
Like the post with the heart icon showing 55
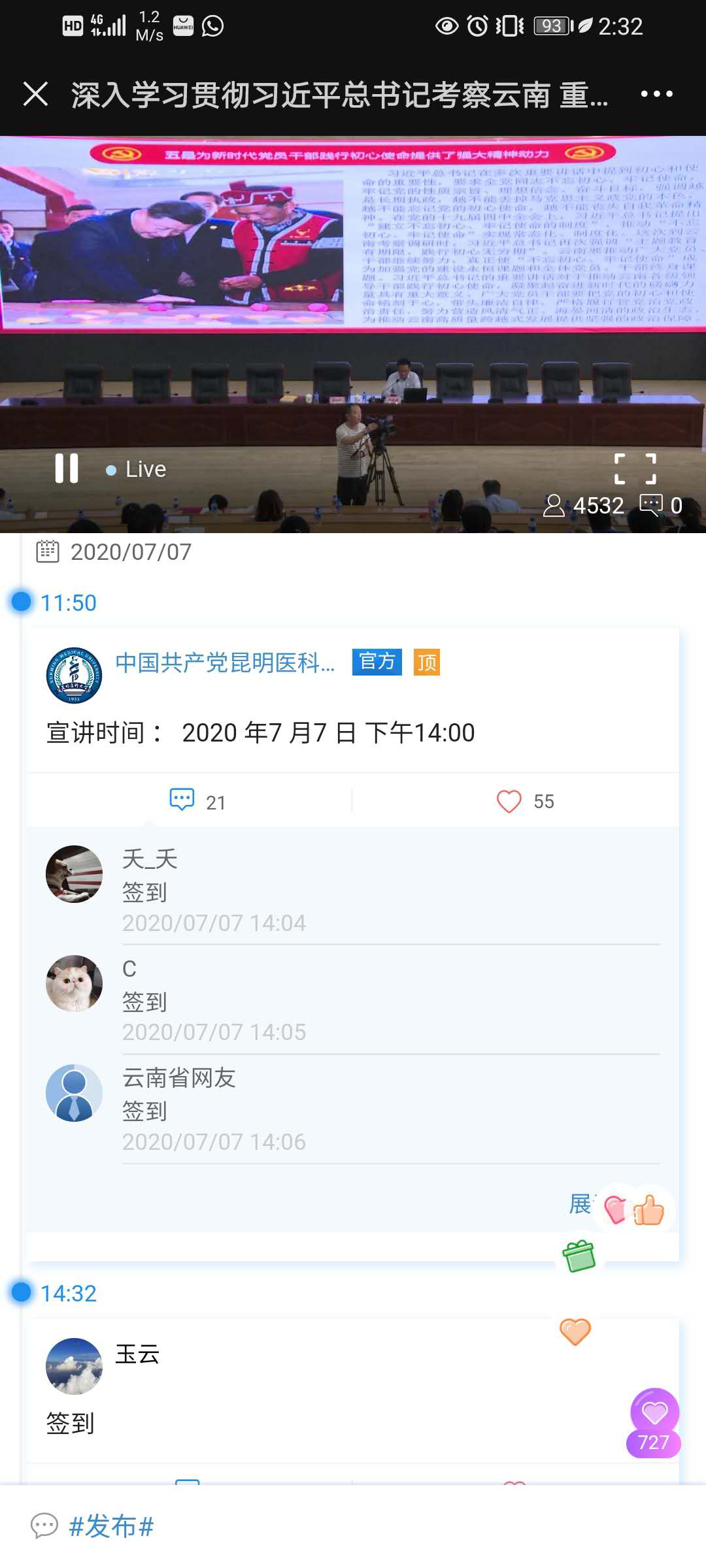click(x=511, y=800)
